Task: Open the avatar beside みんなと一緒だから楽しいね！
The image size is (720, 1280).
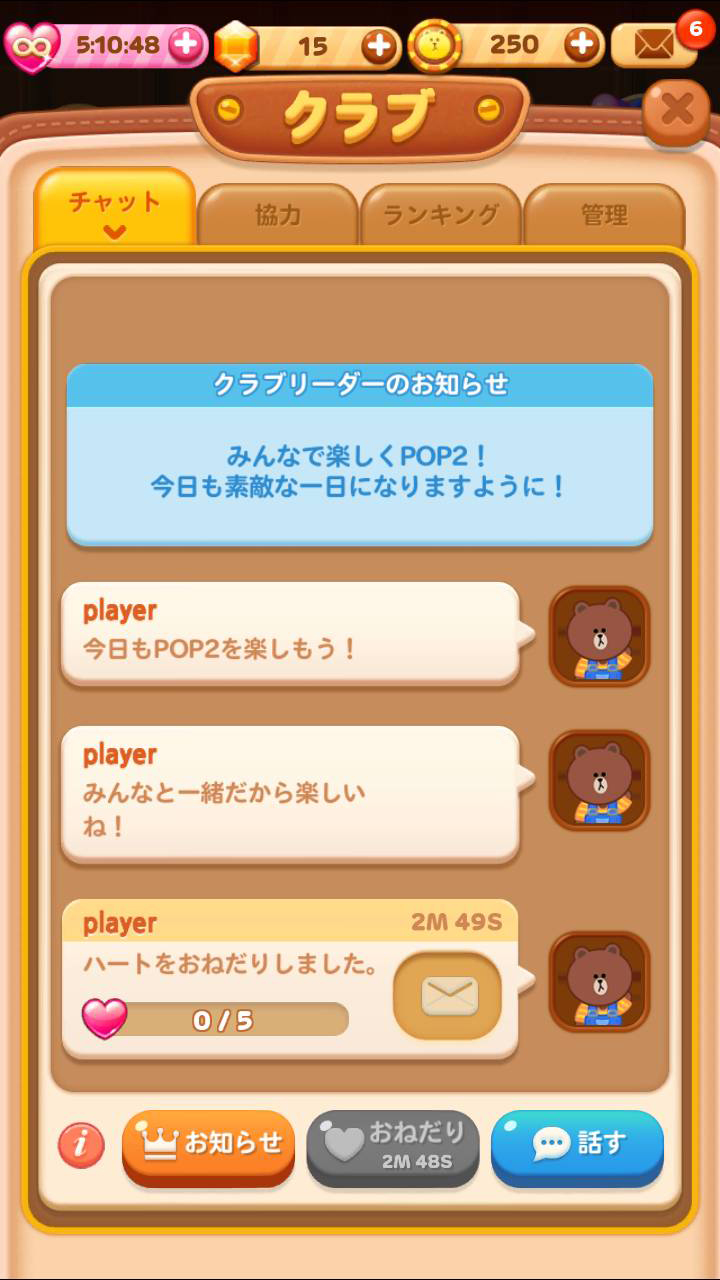Action: click(600, 780)
